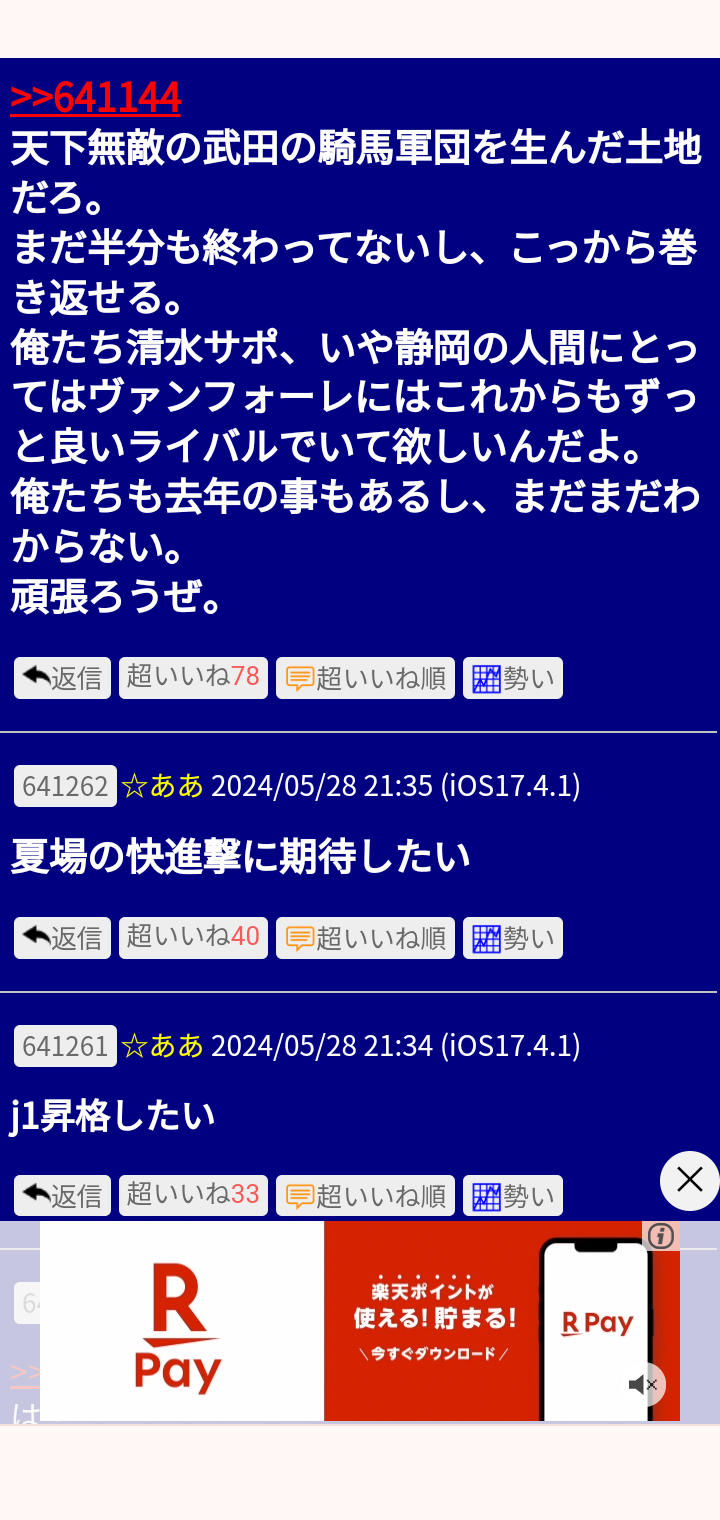Tap 超いいね順 under post 641262
This screenshot has width=720, height=1520.
[x=365, y=938]
